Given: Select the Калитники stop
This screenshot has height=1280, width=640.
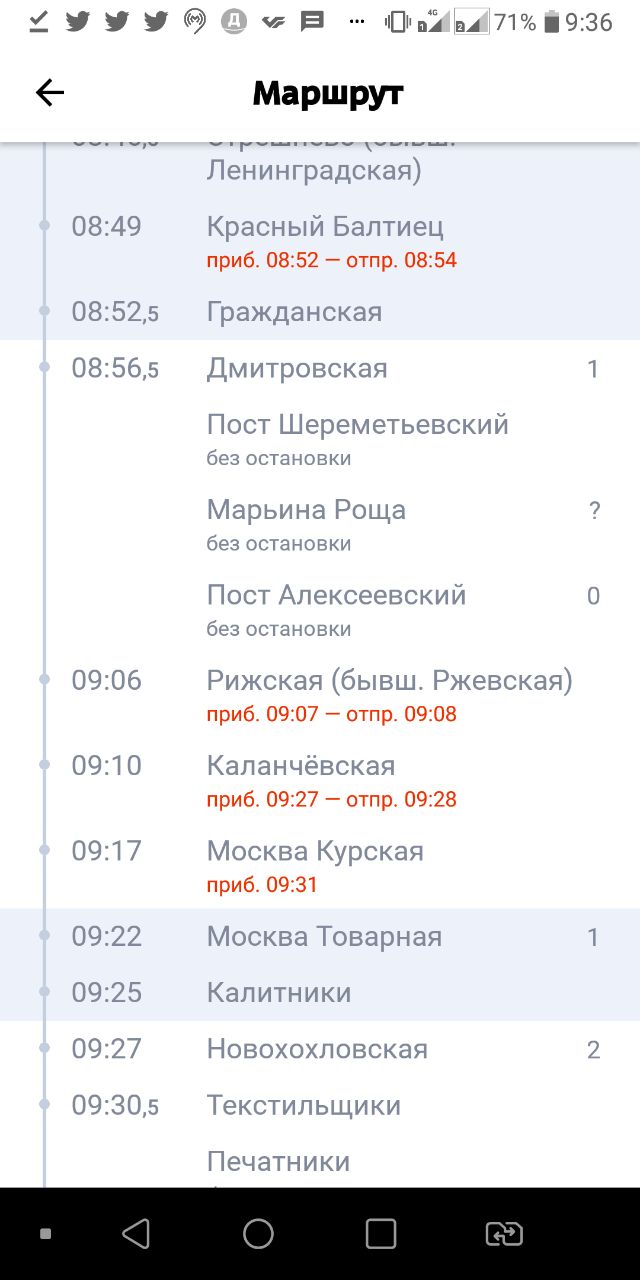Looking at the screenshot, I should point(320,993).
